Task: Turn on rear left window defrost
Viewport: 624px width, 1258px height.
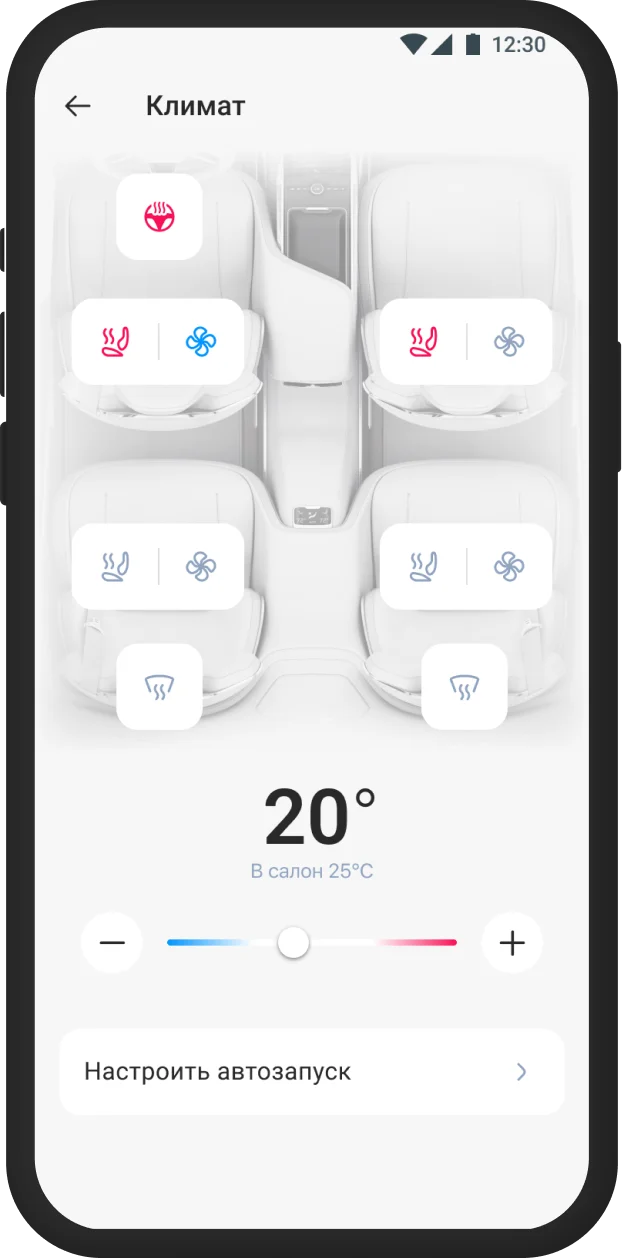Action: click(x=159, y=686)
